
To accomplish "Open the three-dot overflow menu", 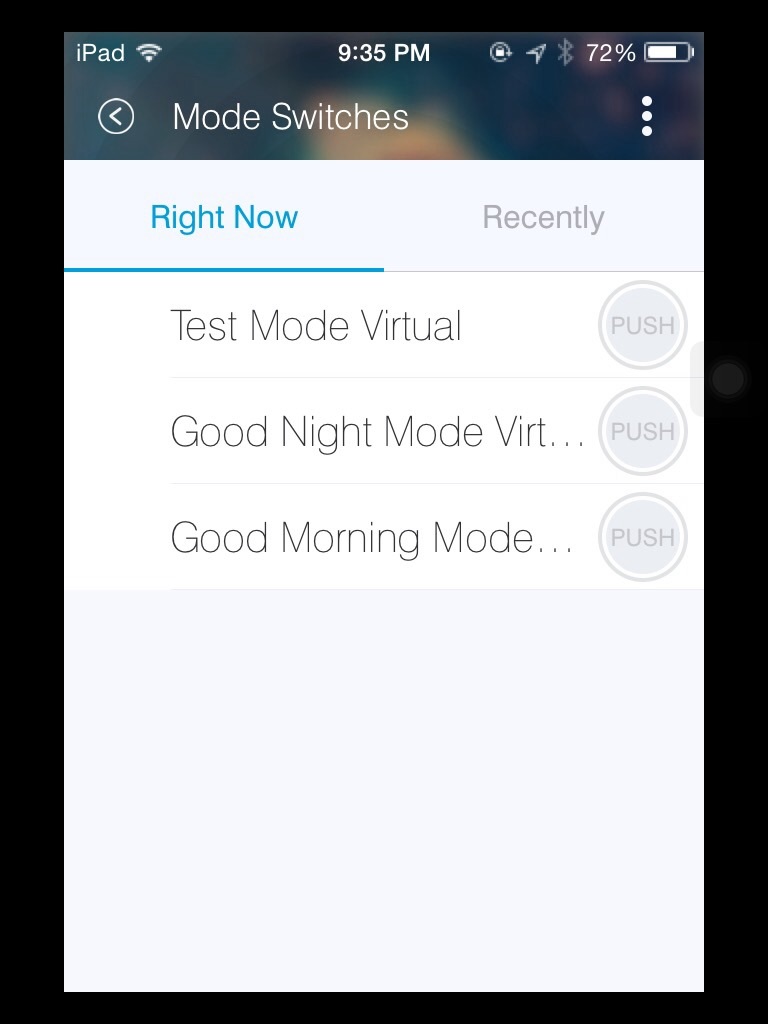I will coord(647,117).
